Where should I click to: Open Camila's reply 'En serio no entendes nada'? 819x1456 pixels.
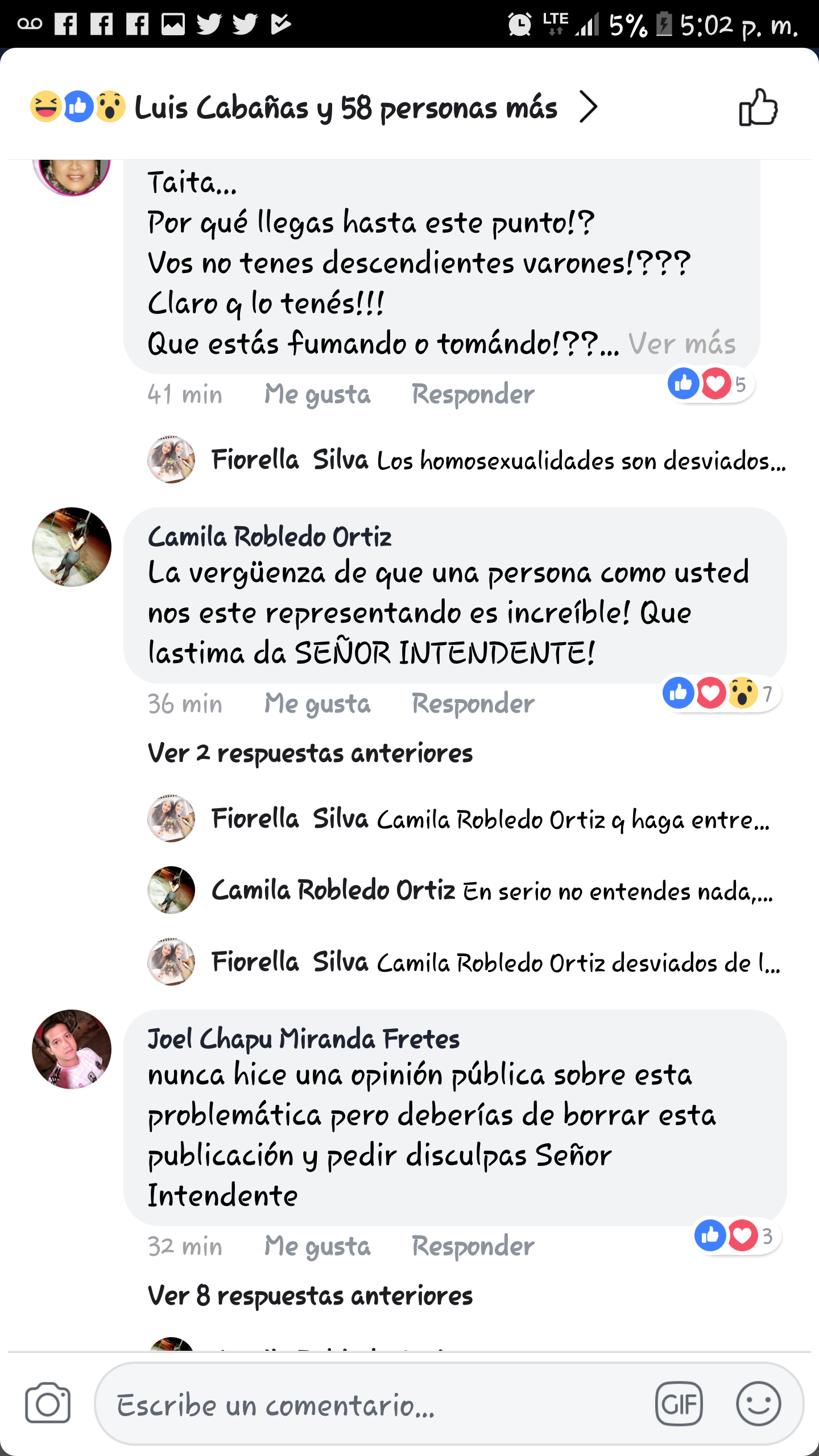492,891
